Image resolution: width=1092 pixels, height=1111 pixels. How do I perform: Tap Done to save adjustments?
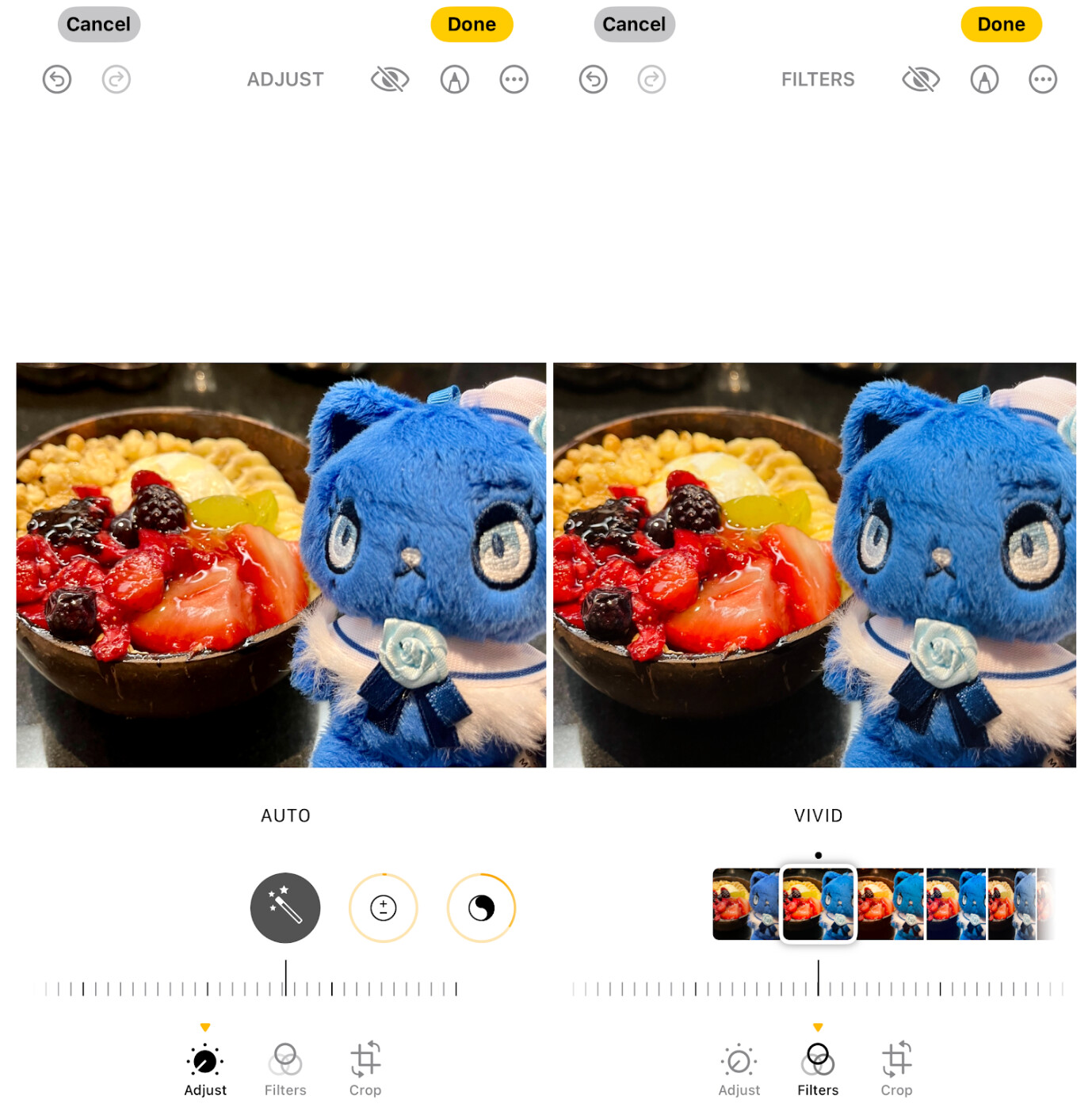point(471,24)
